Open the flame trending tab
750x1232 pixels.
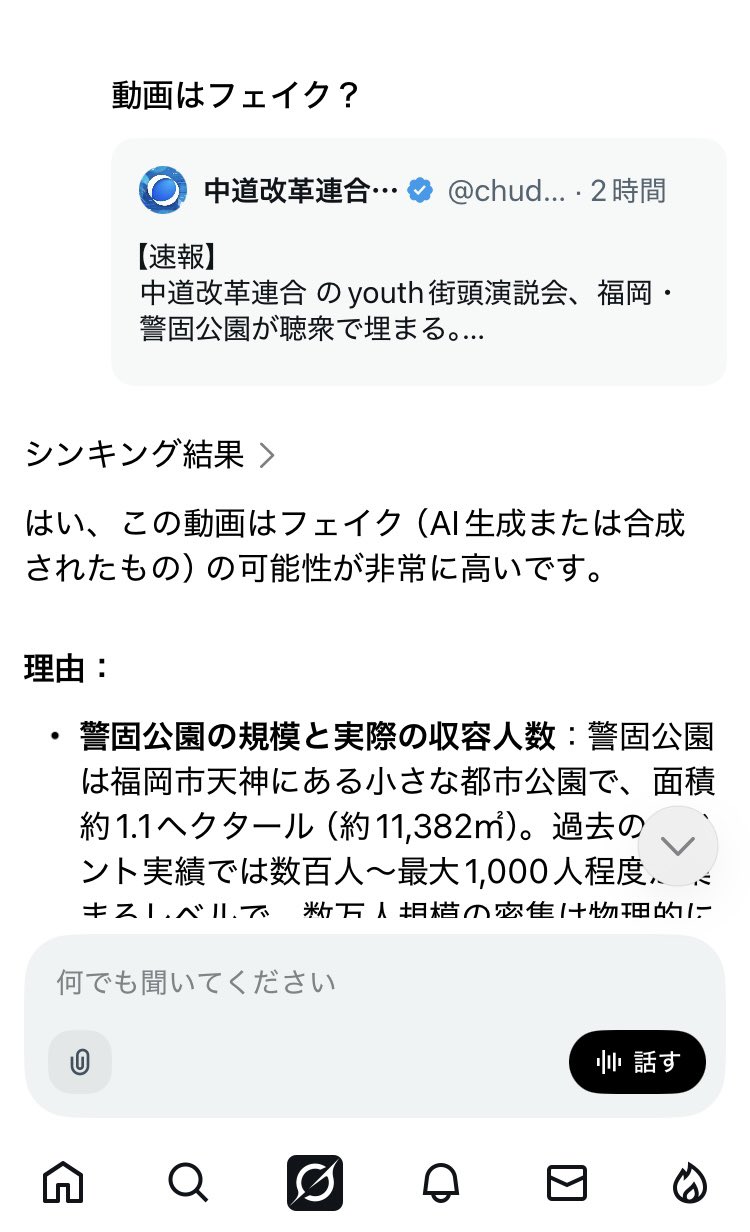689,1184
